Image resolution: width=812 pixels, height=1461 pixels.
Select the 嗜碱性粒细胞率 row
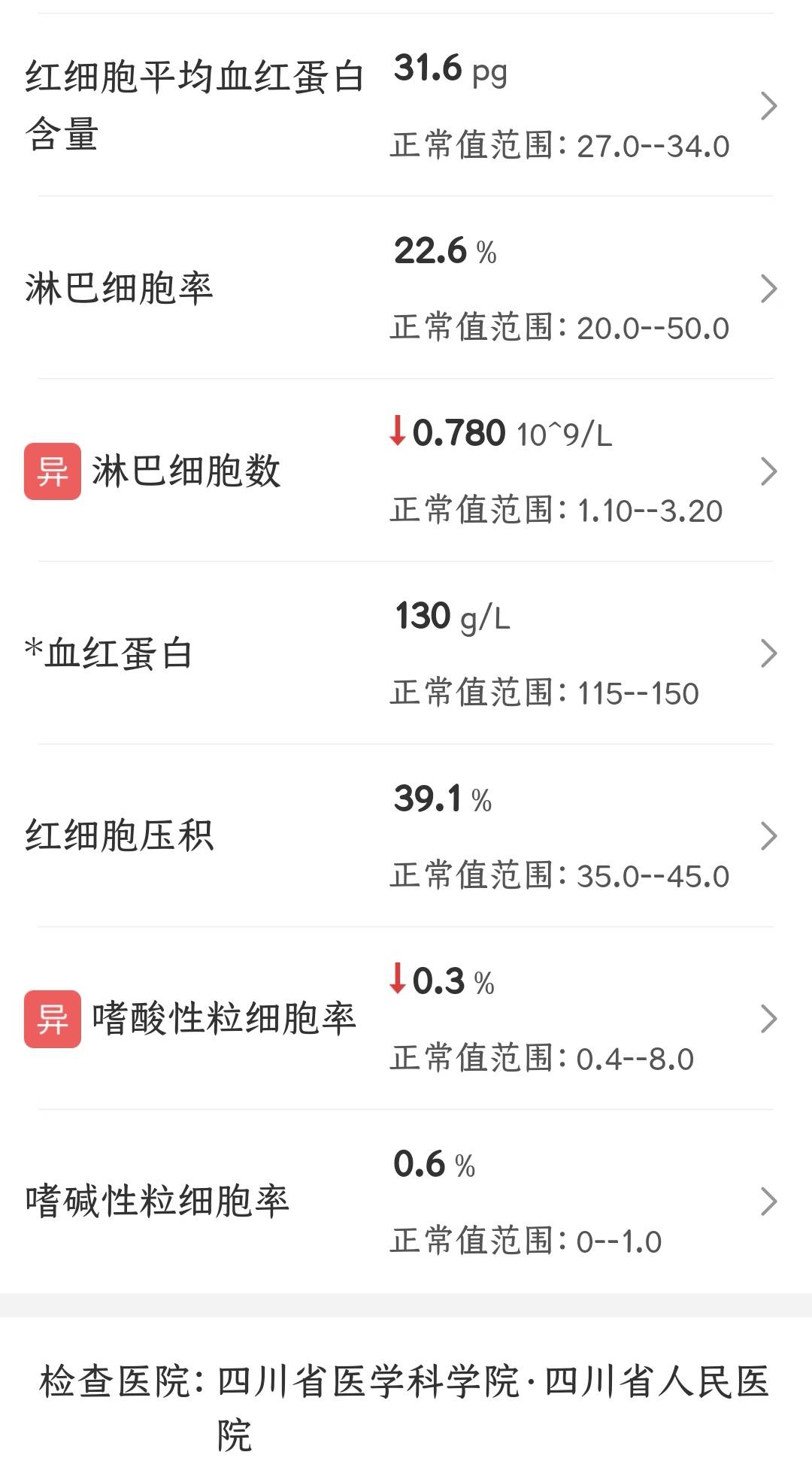pyautogui.click(x=406, y=1201)
